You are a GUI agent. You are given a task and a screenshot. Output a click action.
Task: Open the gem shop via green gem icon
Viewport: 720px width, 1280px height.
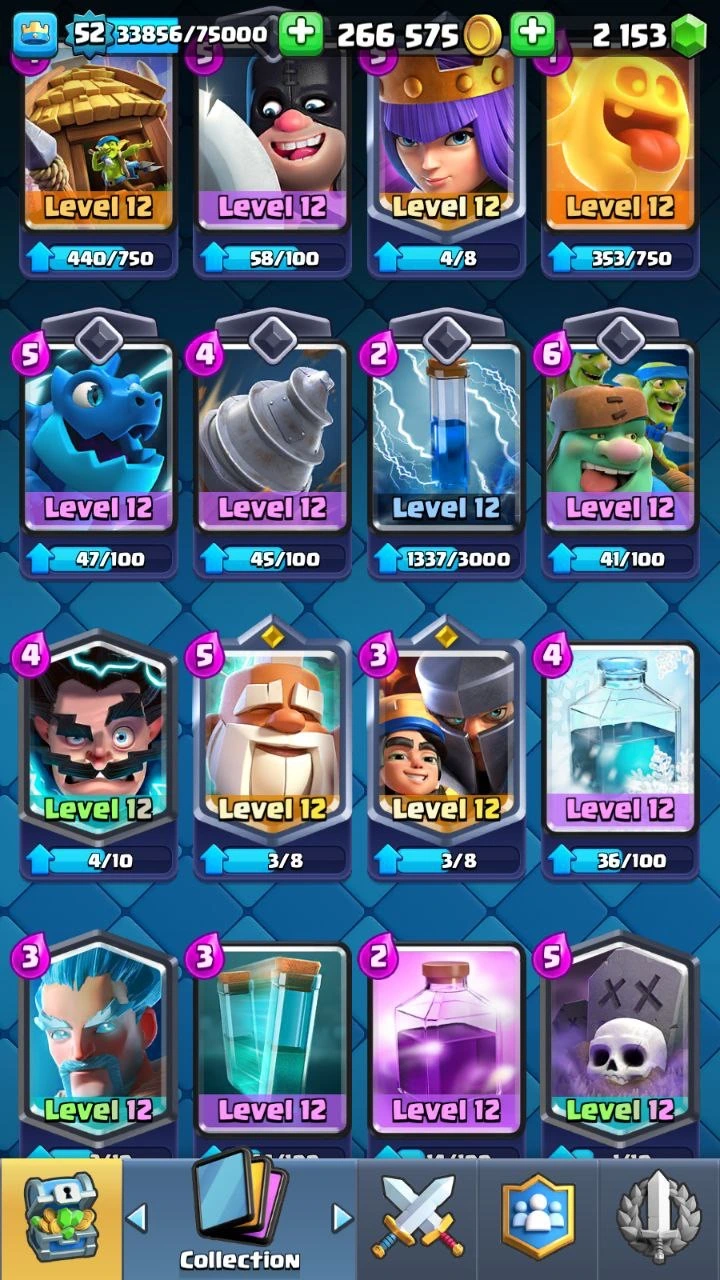pos(687,36)
